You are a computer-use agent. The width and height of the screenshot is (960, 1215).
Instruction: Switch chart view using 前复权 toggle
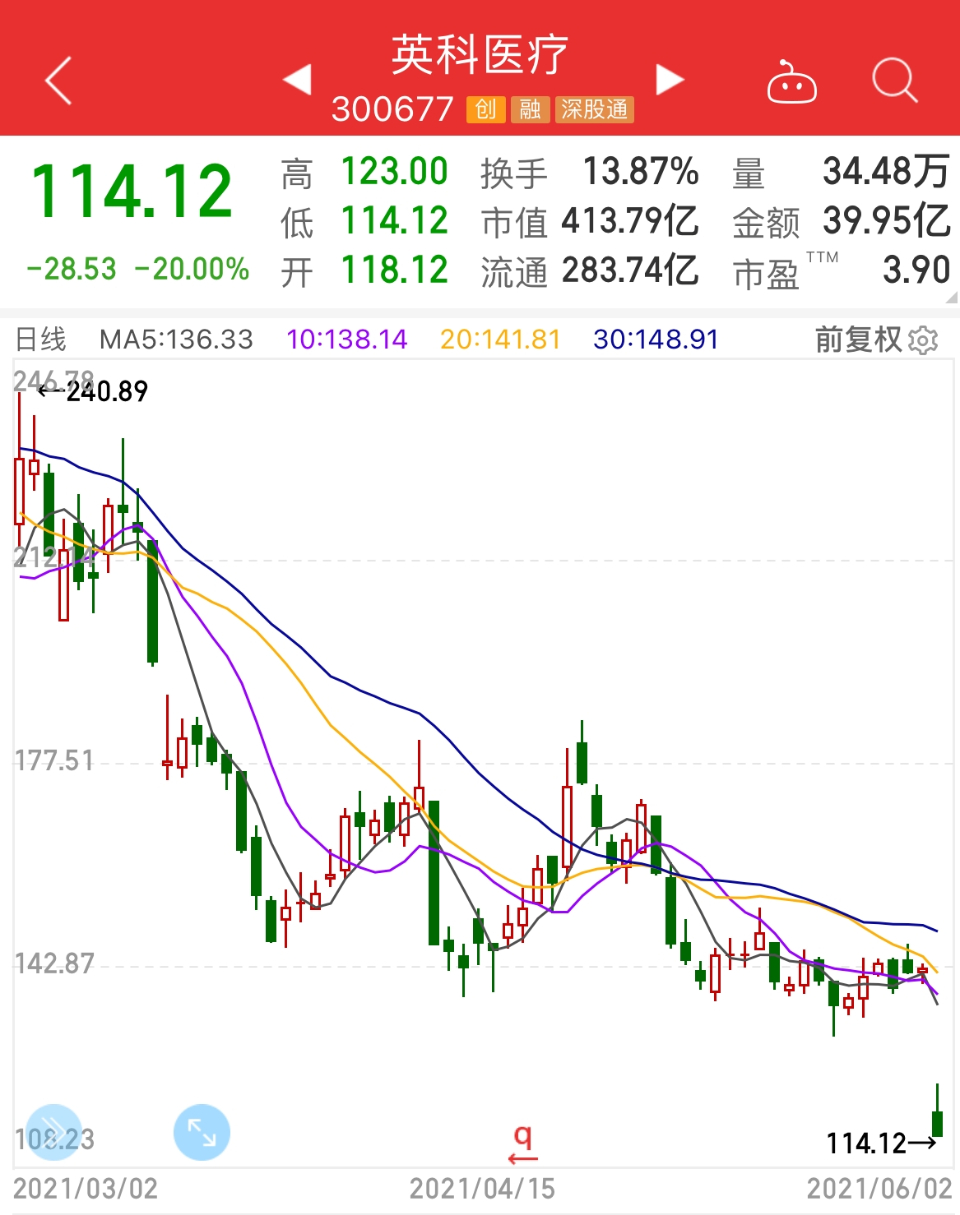tap(864, 339)
